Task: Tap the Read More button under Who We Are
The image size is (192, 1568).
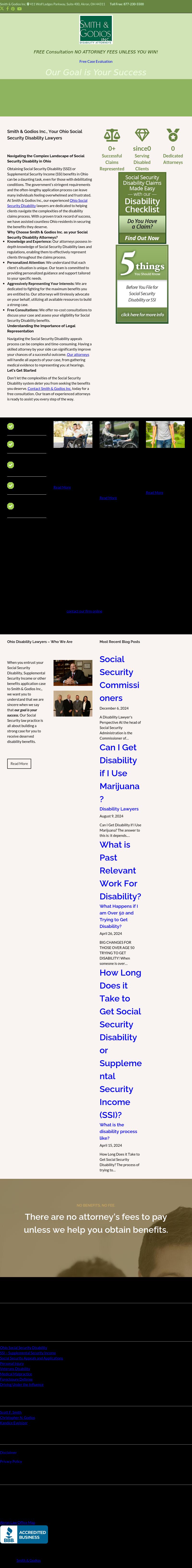Action: tap(19, 763)
